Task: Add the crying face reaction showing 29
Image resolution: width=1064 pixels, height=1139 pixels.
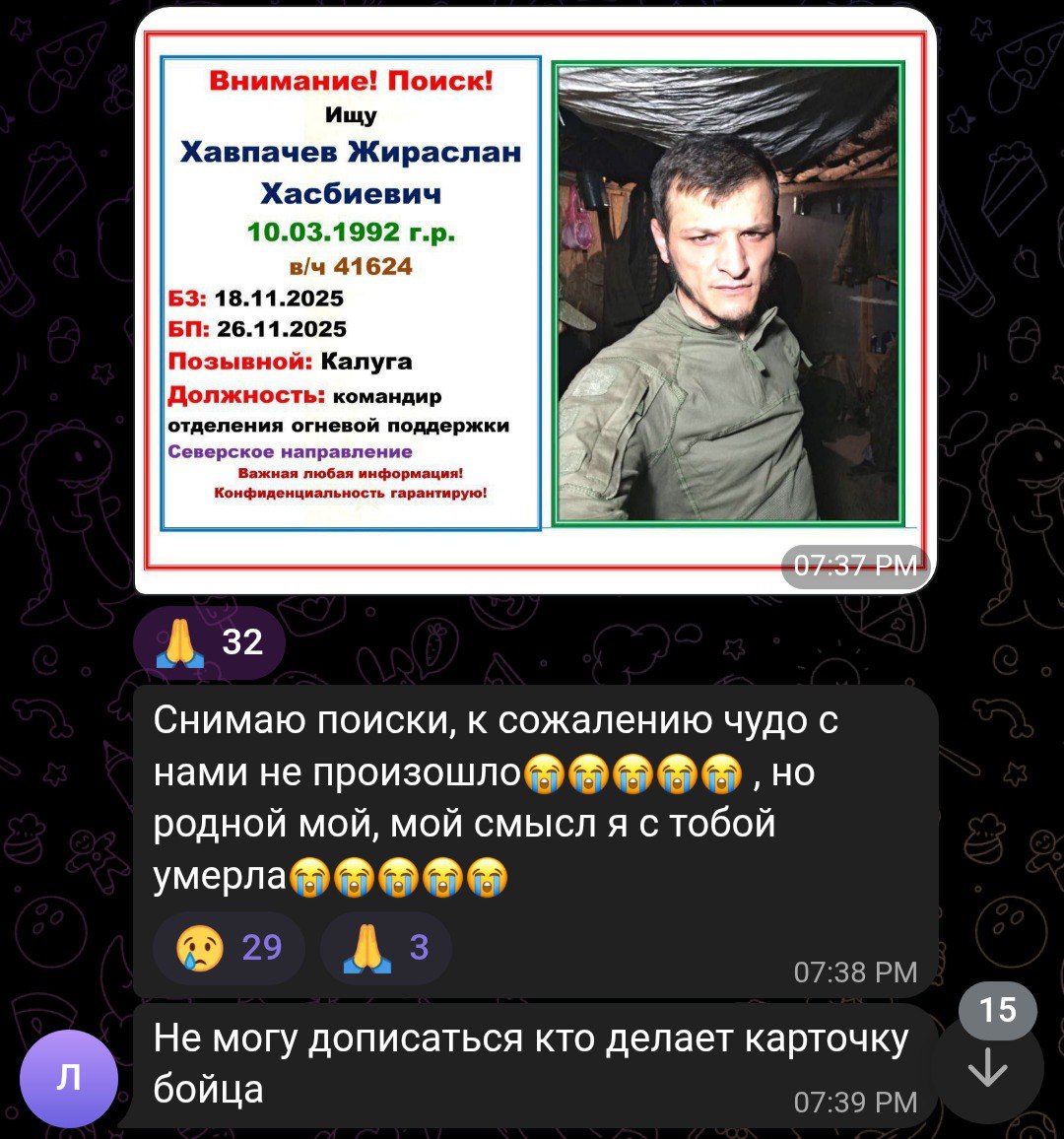Action: (x=229, y=948)
